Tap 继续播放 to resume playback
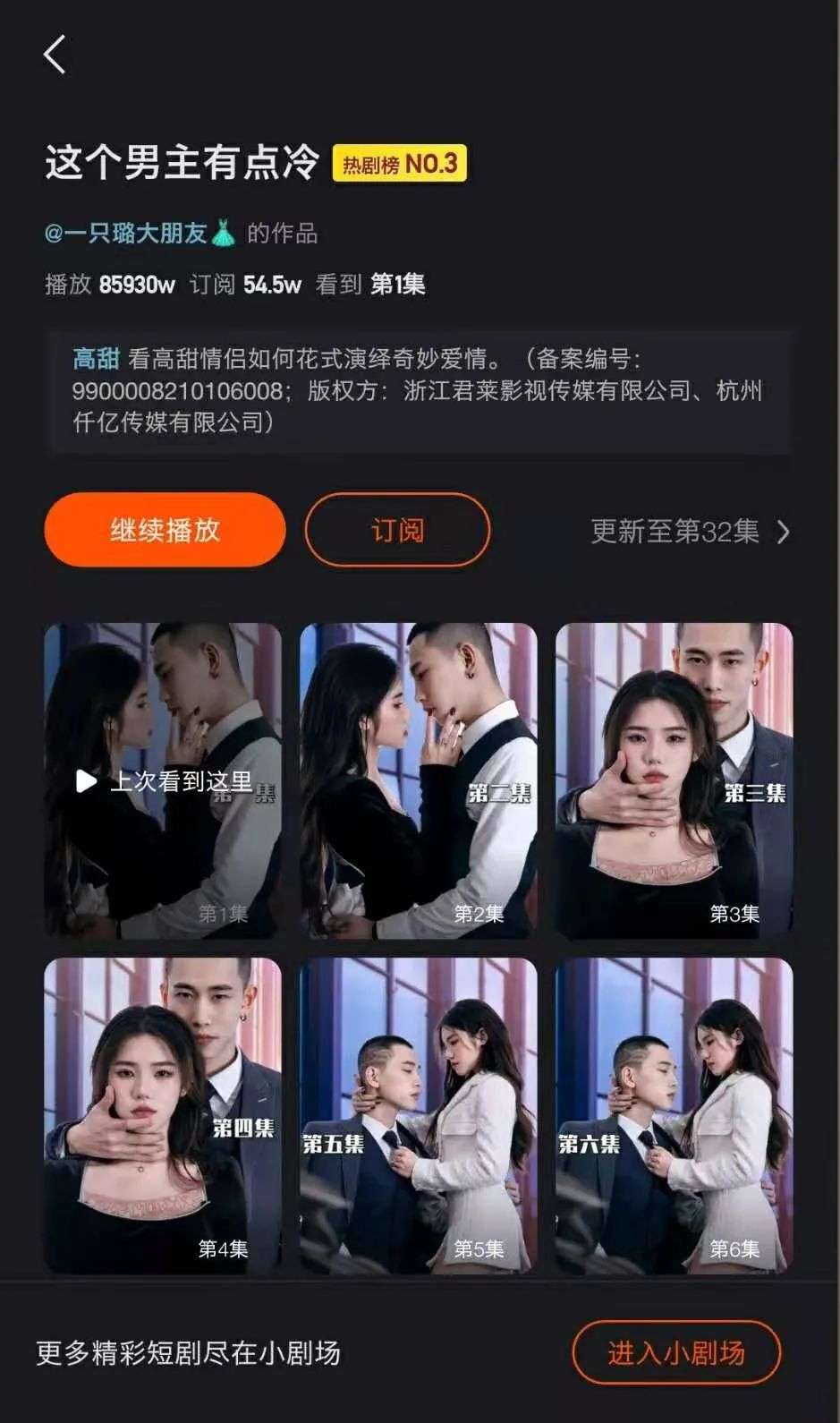Viewport: 840px width, 1423px height. (165, 530)
